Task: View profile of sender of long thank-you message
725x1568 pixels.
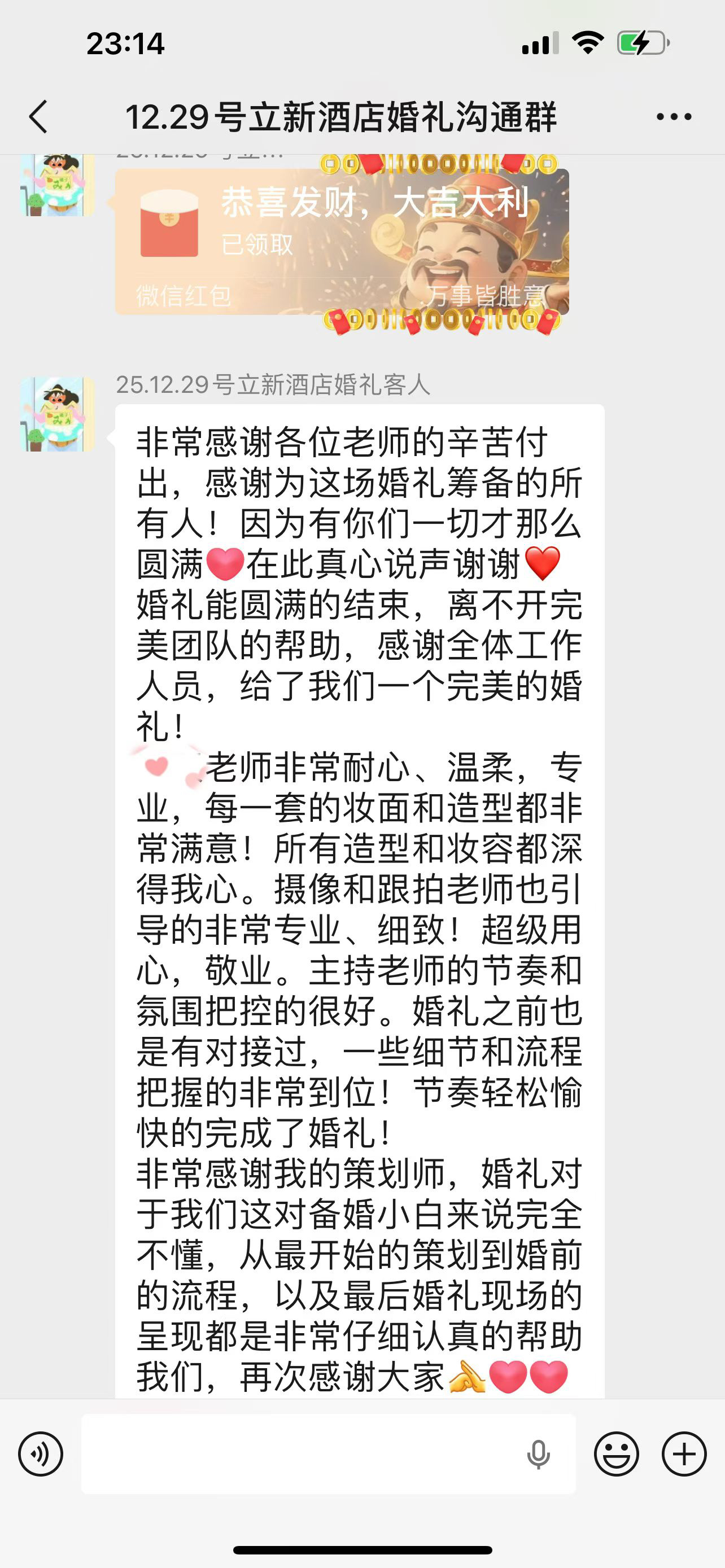Action: [x=57, y=414]
